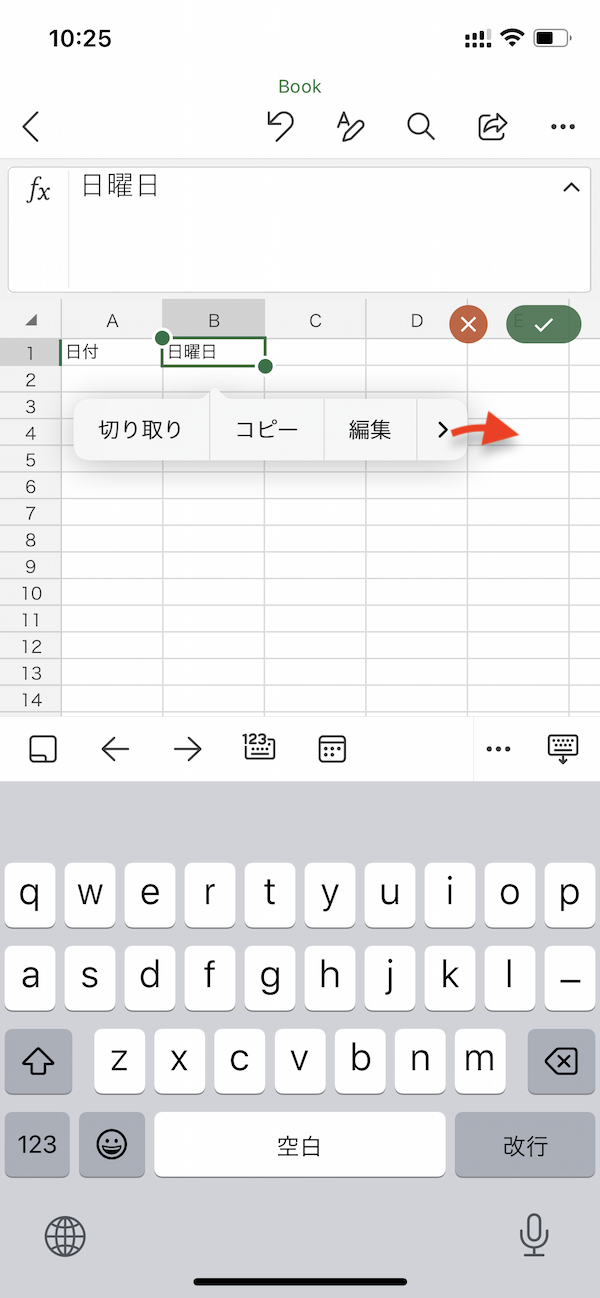The image size is (600, 1298).
Task: Choose コピー from the context menu
Action: (267, 430)
